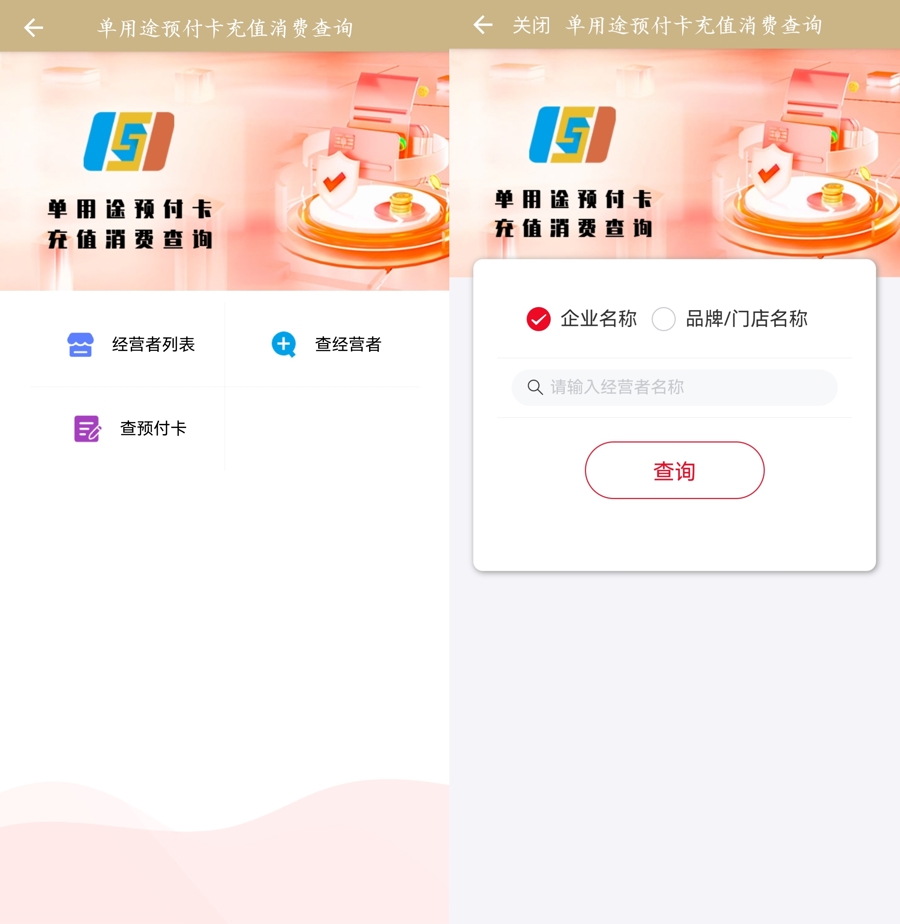This screenshot has width=900, height=924.
Task: Open 查经营者 (operator search)
Action: pos(326,344)
